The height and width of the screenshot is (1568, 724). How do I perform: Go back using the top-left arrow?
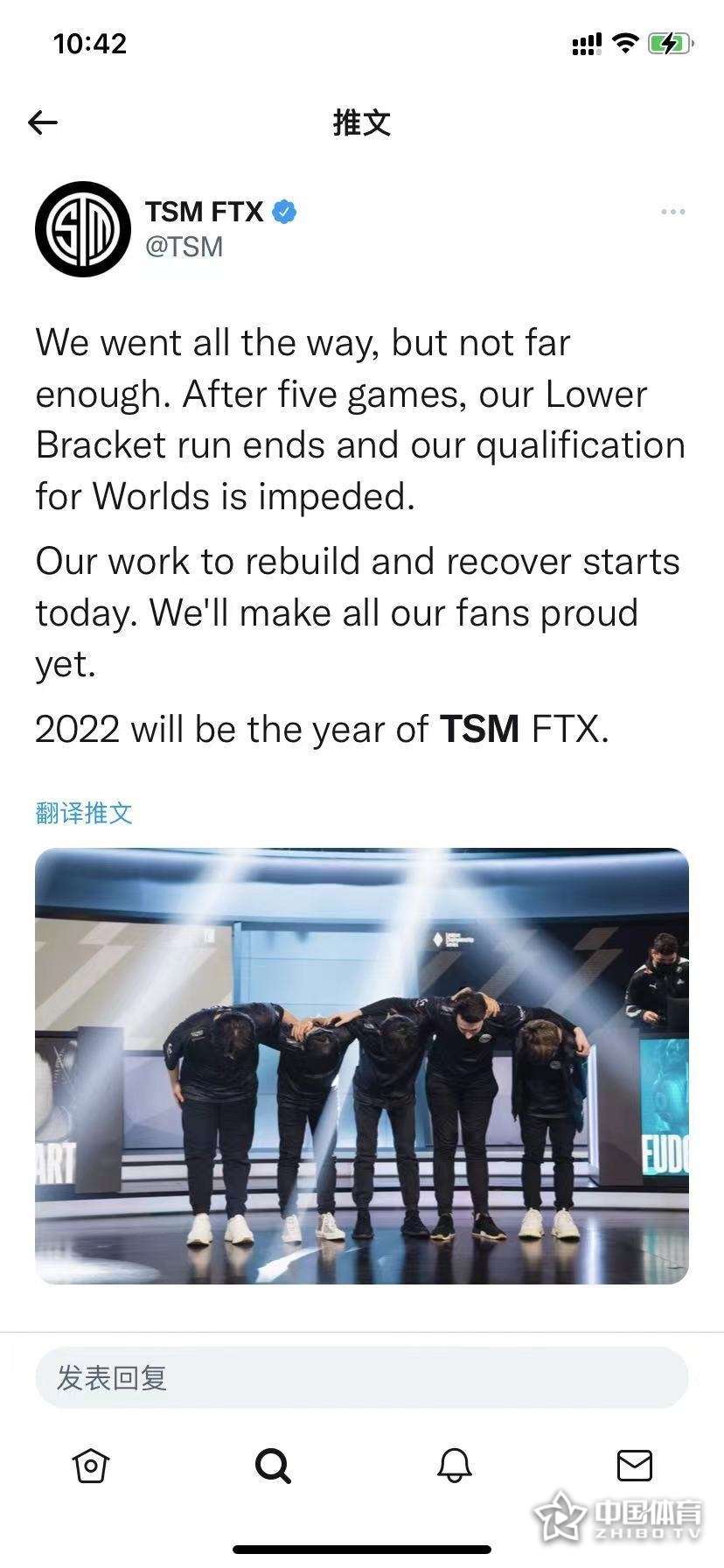point(42,122)
